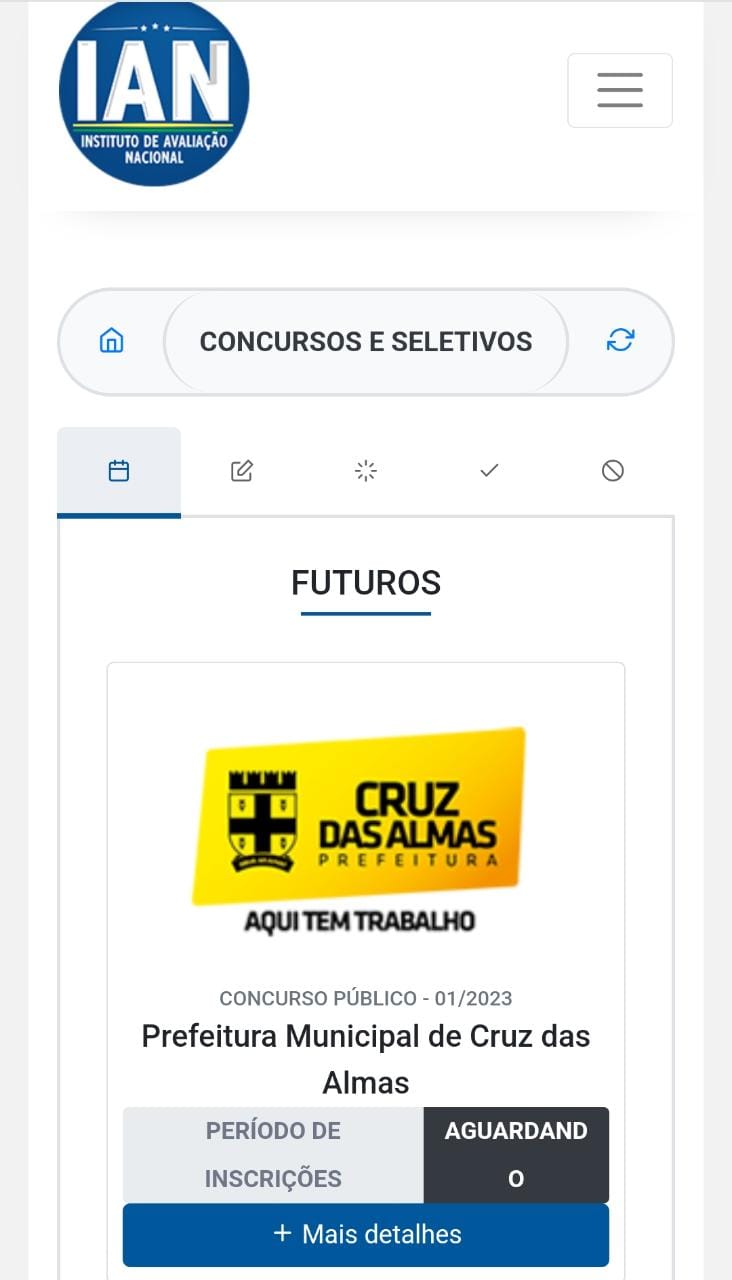The height and width of the screenshot is (1280, 732).
Task: Refresh the Concursos e Seletivos list
Action: pos(620,341)
